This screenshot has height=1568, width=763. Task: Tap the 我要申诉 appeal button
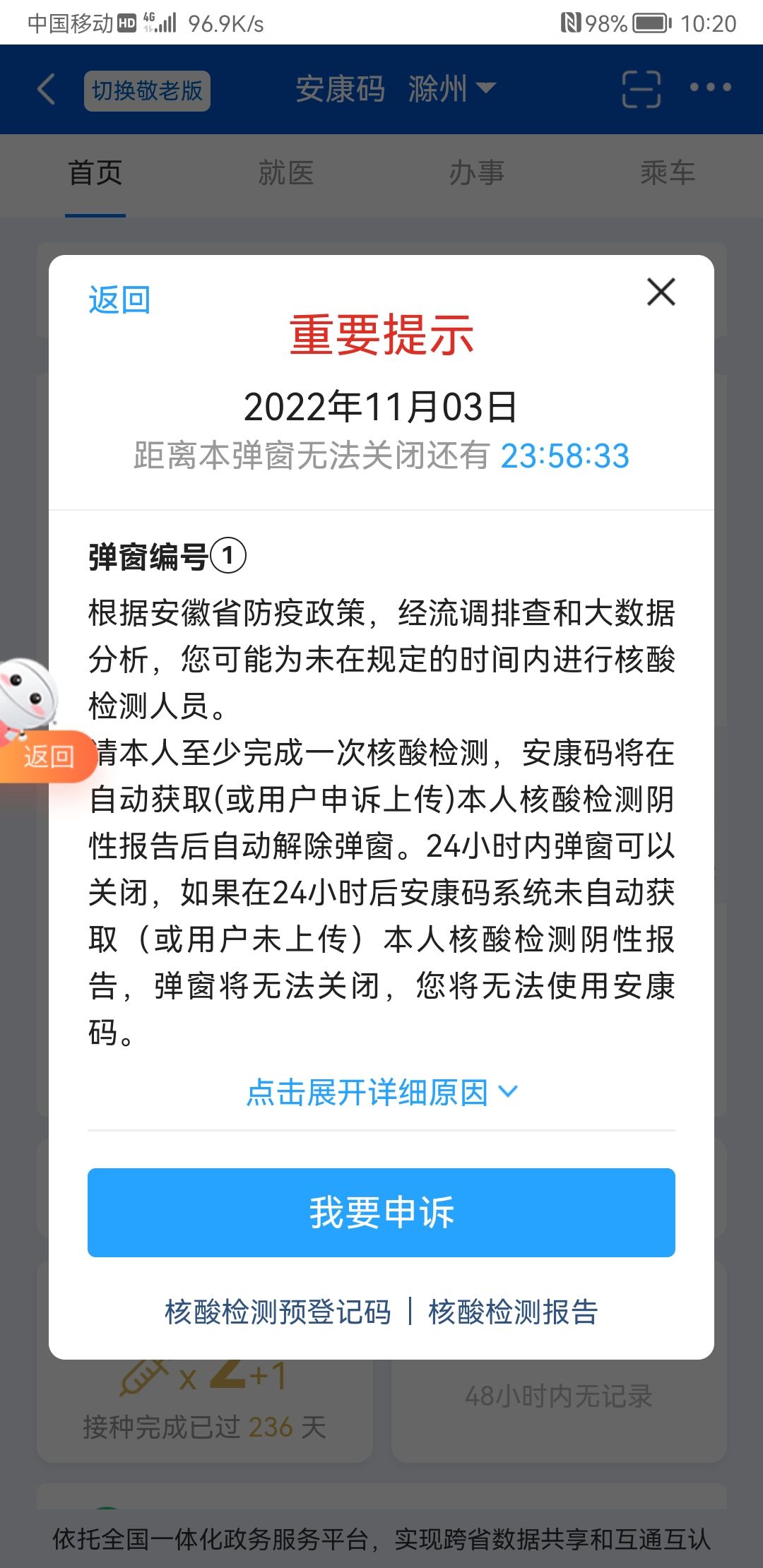tap(381, 1212)
